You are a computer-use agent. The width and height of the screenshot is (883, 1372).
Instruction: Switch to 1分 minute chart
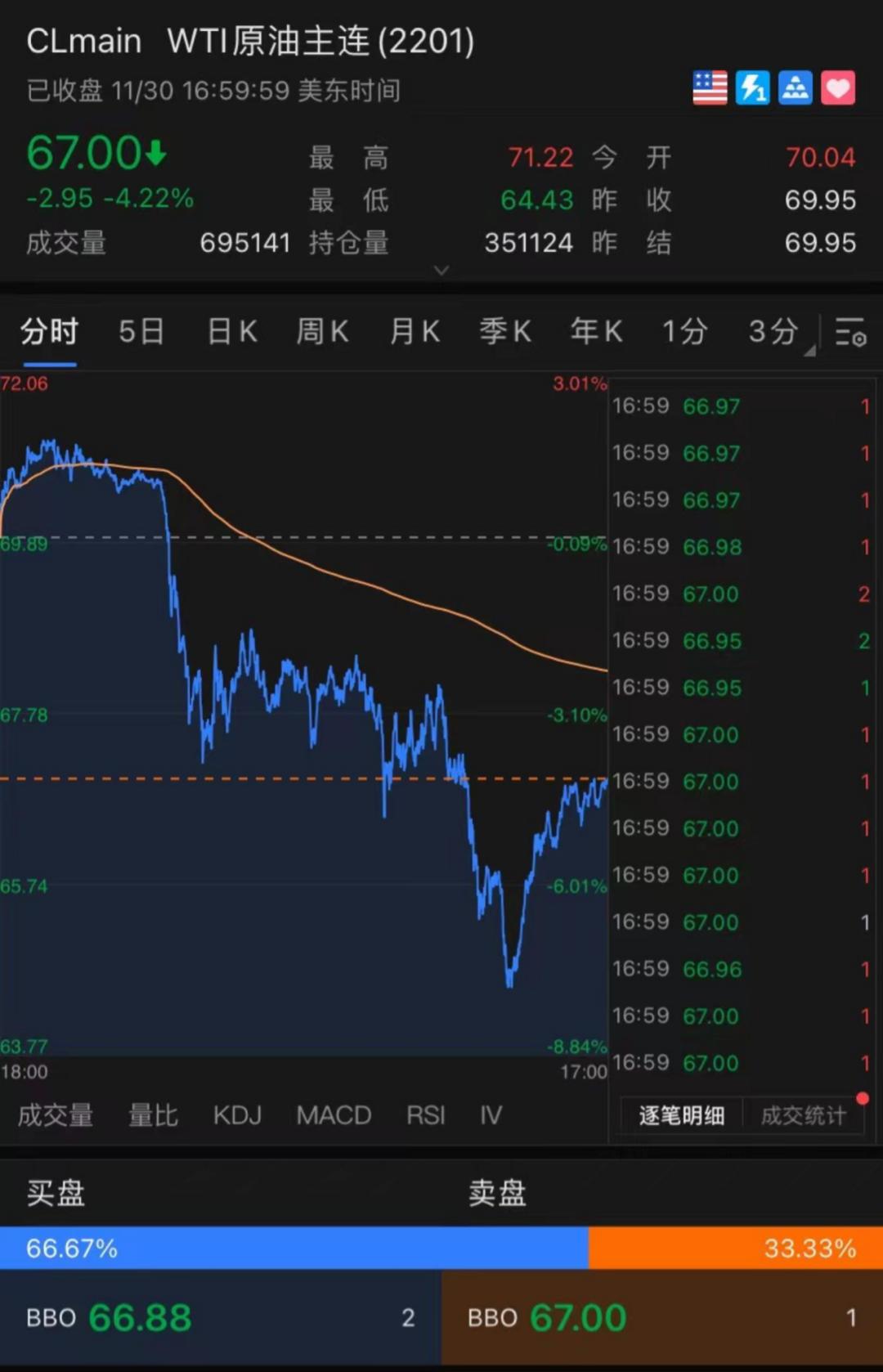[684, 331]
